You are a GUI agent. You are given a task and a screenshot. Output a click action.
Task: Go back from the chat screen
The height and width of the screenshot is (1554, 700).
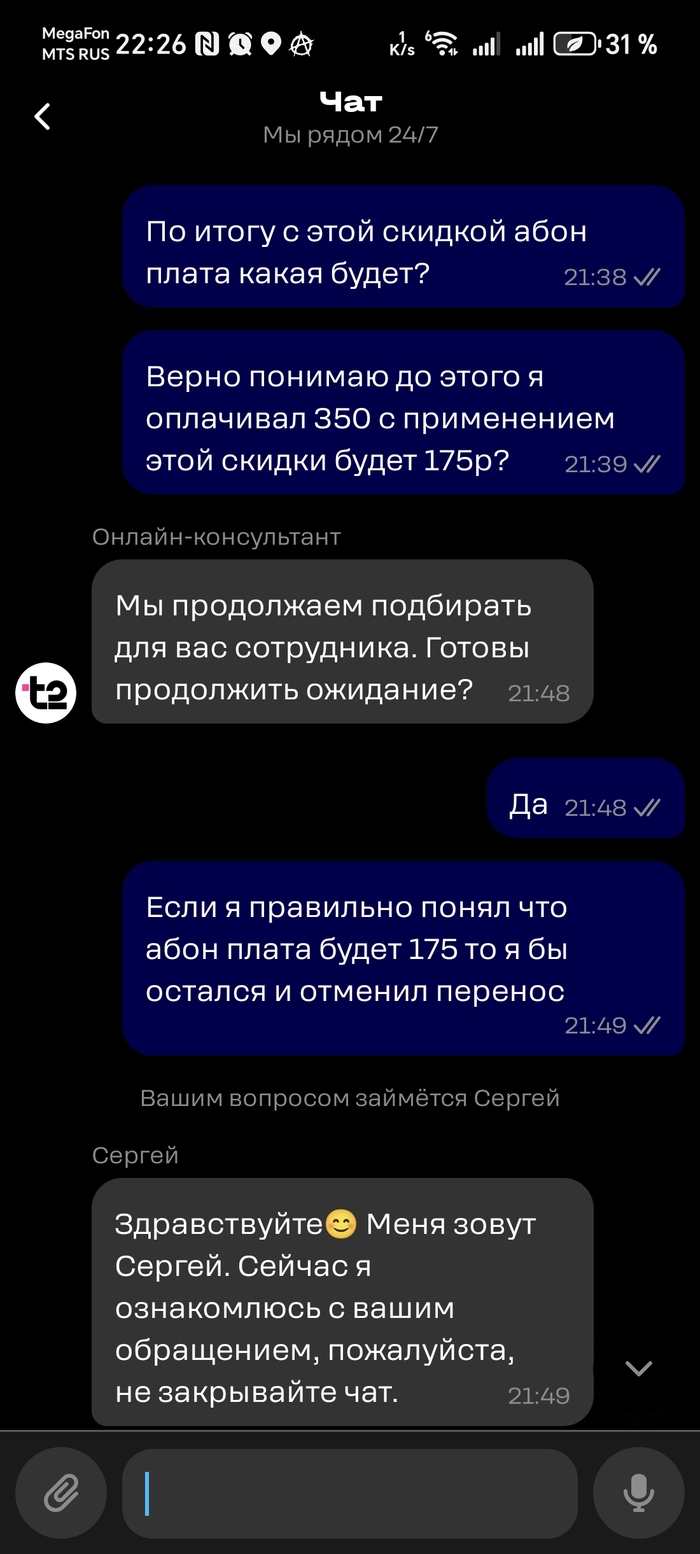coord(42,117)
